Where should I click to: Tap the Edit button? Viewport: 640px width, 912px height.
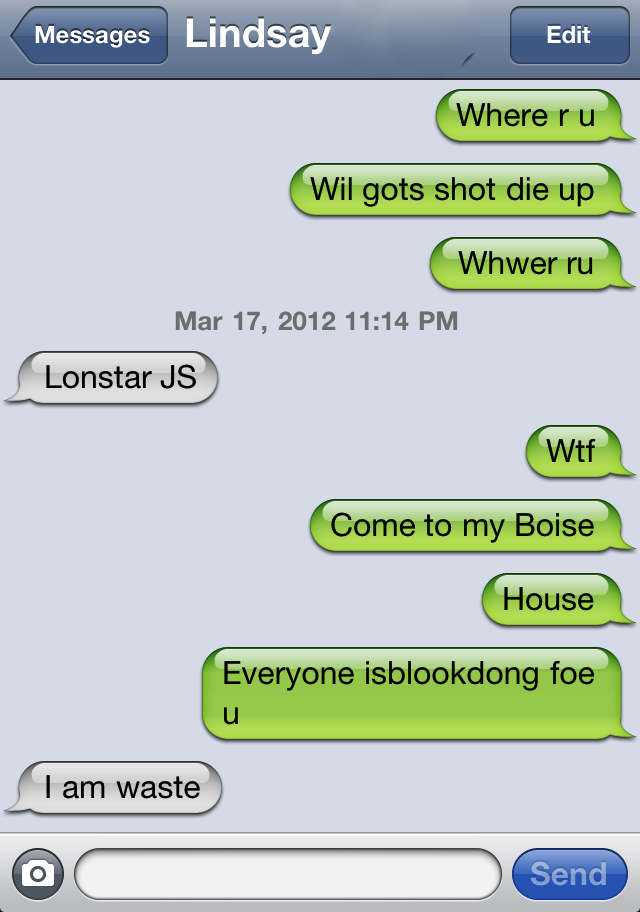coord(567,36)
